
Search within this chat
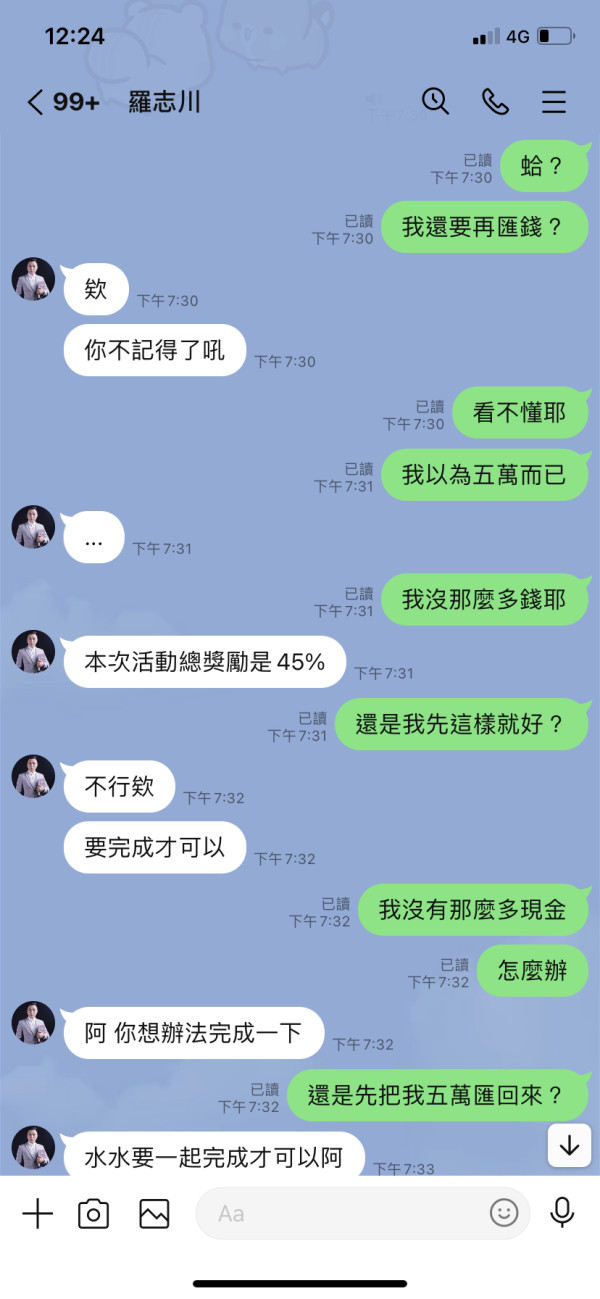(x=435, y=101)
